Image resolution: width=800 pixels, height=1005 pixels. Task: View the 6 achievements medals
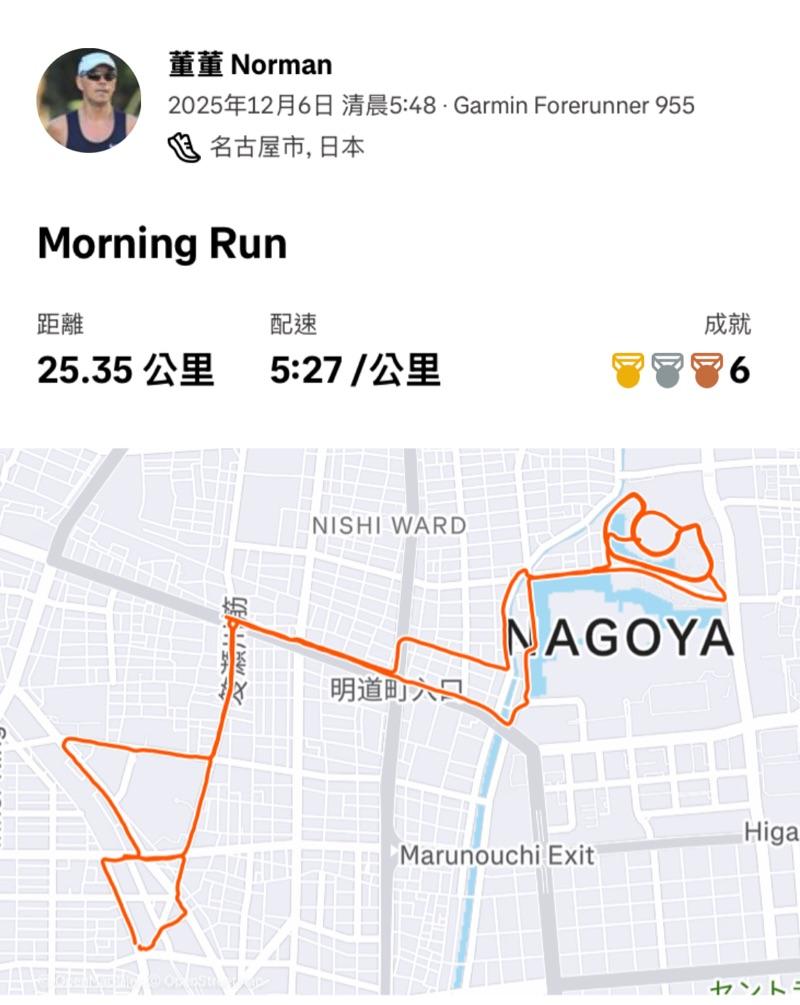pyautogui.click(x=680, y=371)
